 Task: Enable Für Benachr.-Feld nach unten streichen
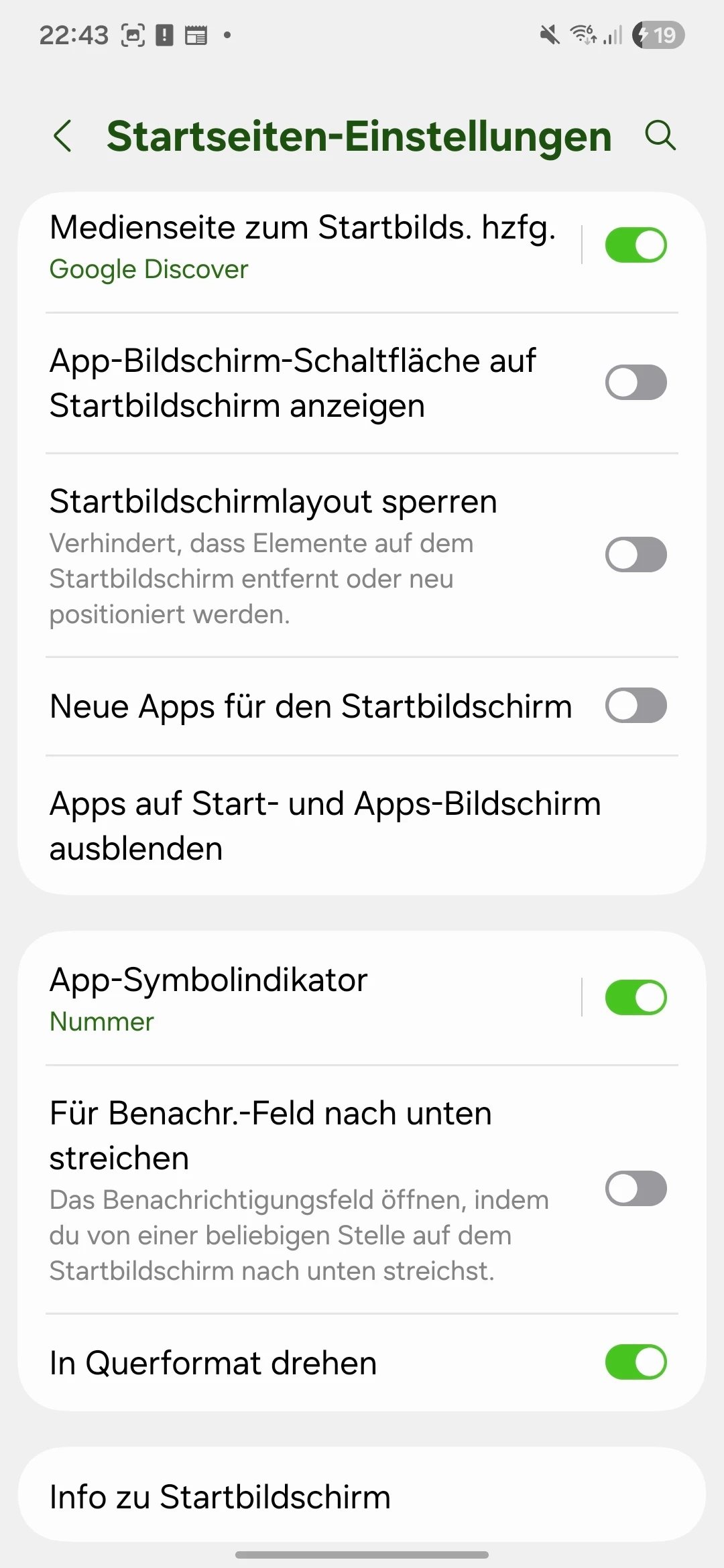point(636,1189)
